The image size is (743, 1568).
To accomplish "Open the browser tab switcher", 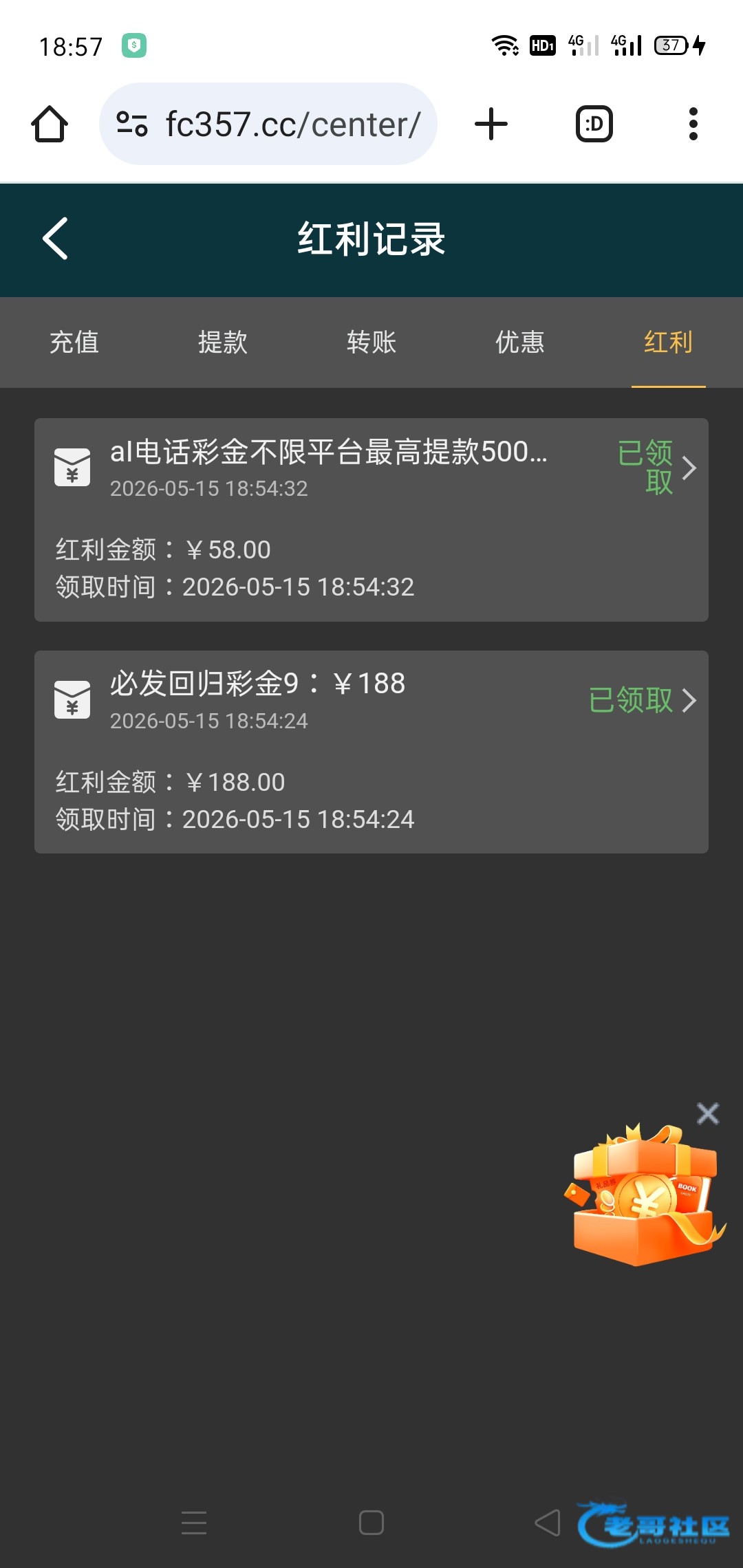I will 594,124.
